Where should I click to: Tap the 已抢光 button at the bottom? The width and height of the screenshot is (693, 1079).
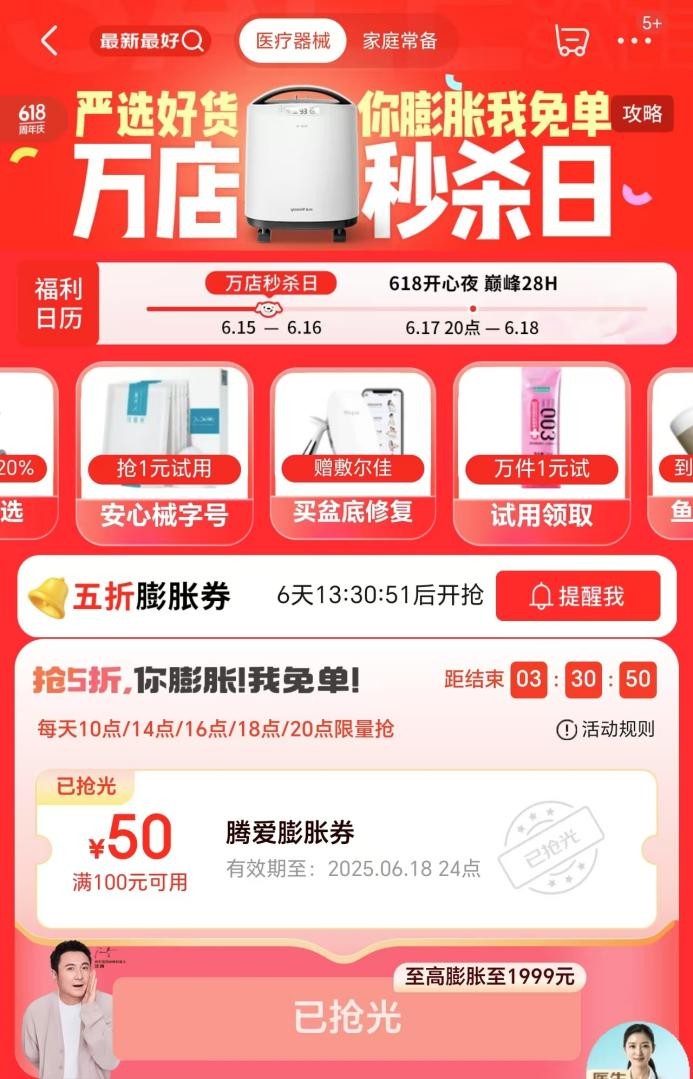click(x=346, y=1017)
